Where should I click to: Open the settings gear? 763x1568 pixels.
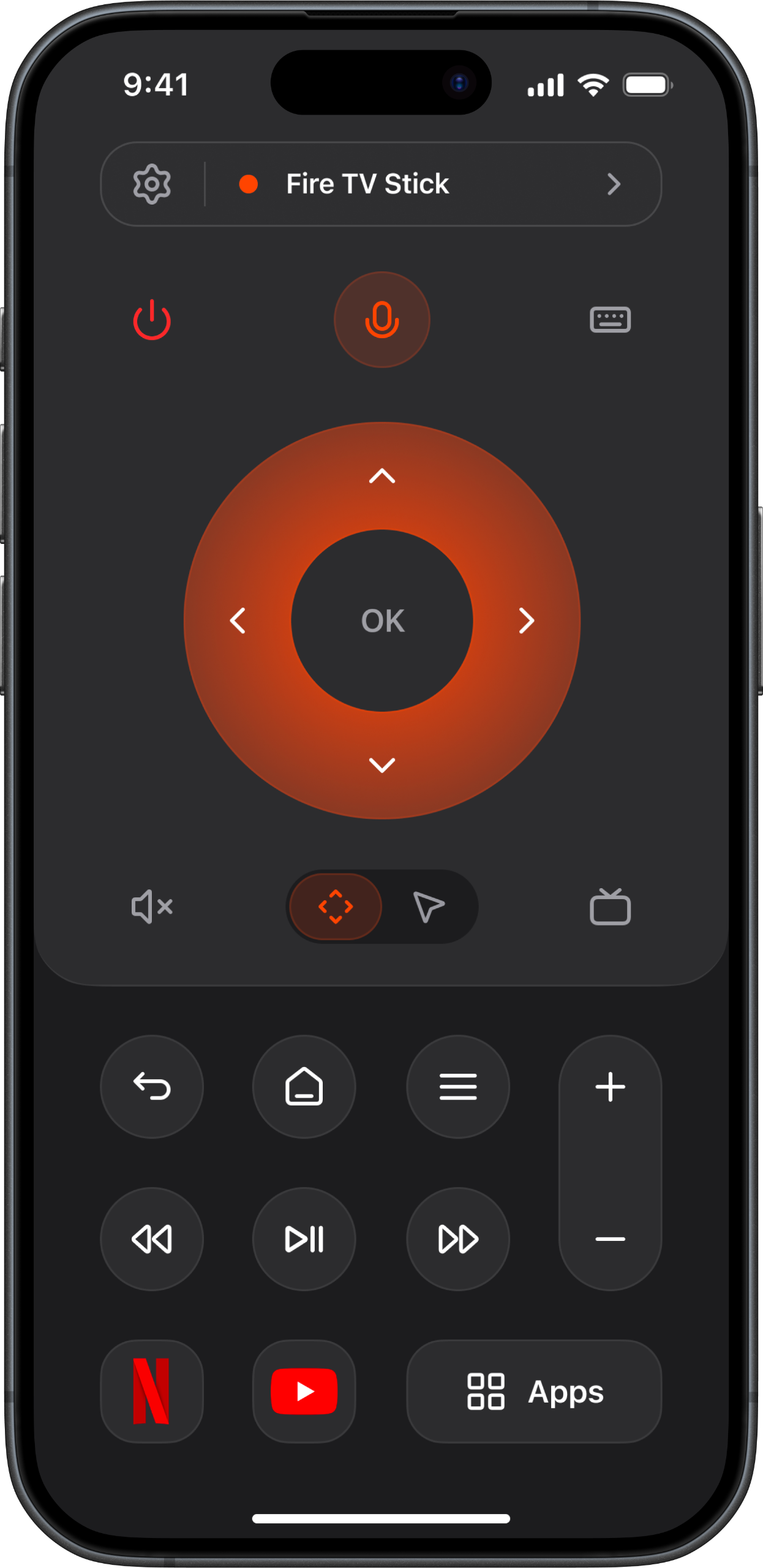click(152, 184)
